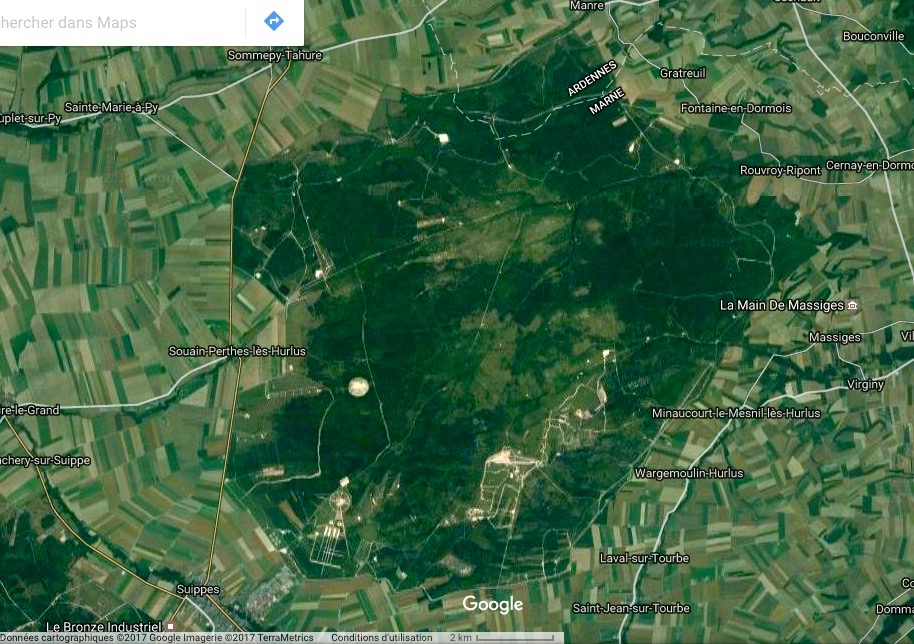Open the Conditions d'utilisation link
The image size is (914, 644).
382,638
